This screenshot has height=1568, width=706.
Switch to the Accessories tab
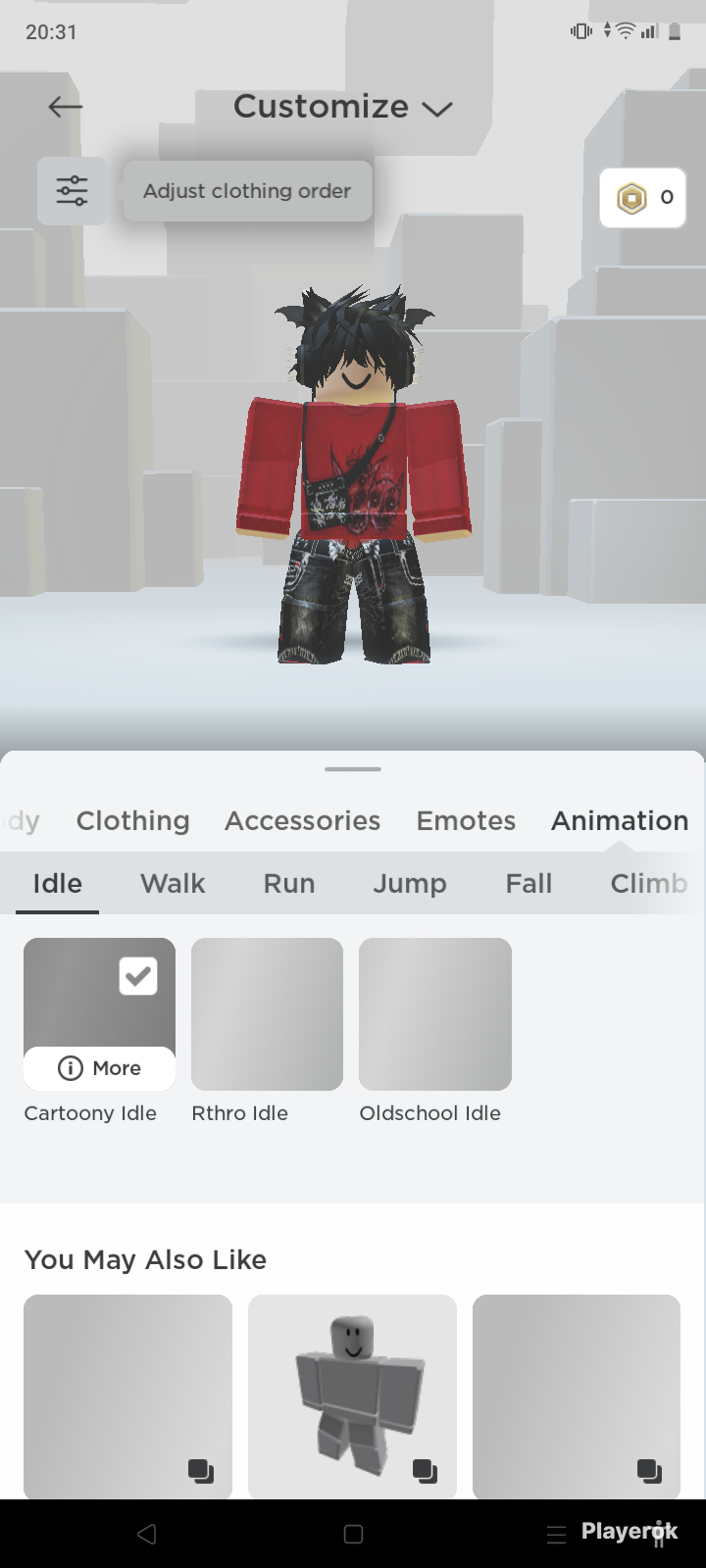tap(302, 820)
